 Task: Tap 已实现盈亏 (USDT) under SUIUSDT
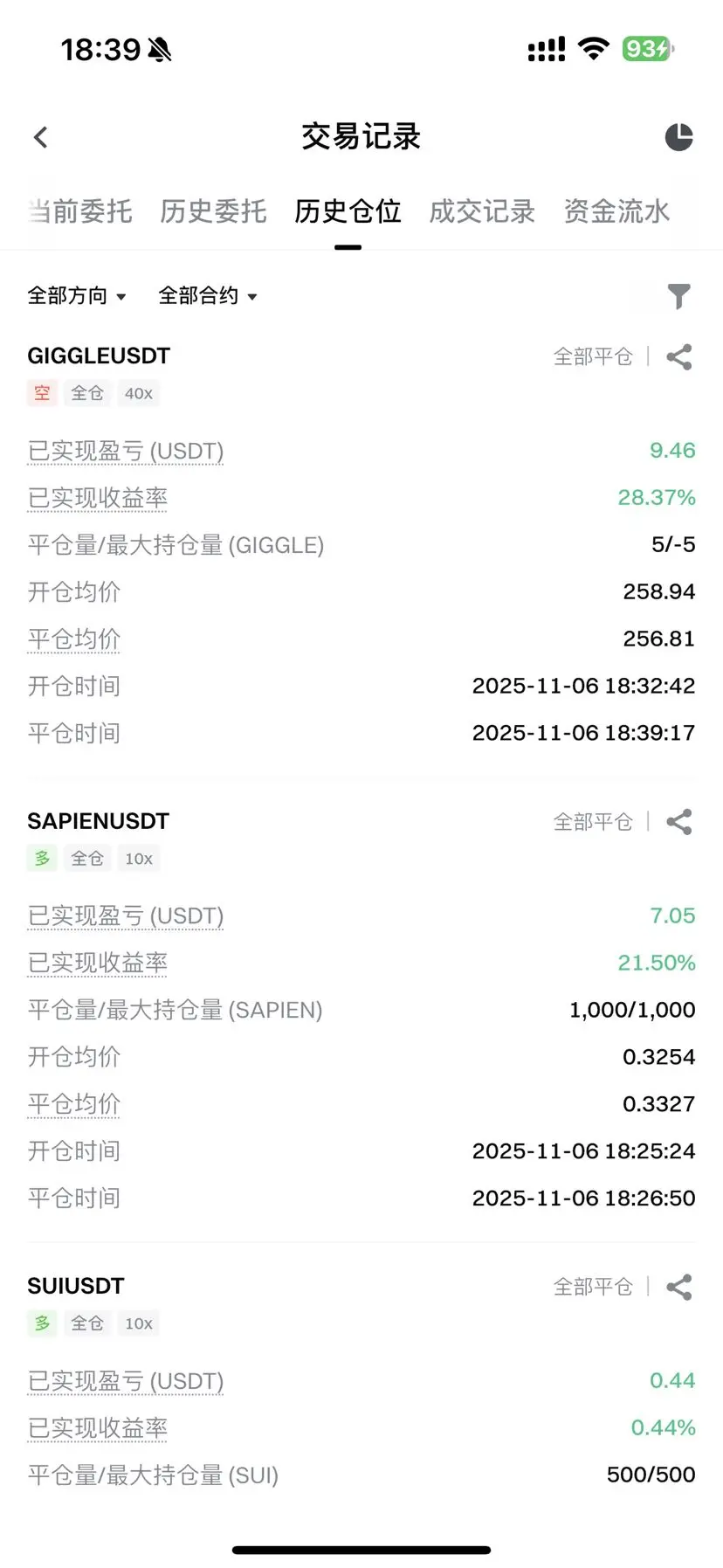tap(126, 1381)
